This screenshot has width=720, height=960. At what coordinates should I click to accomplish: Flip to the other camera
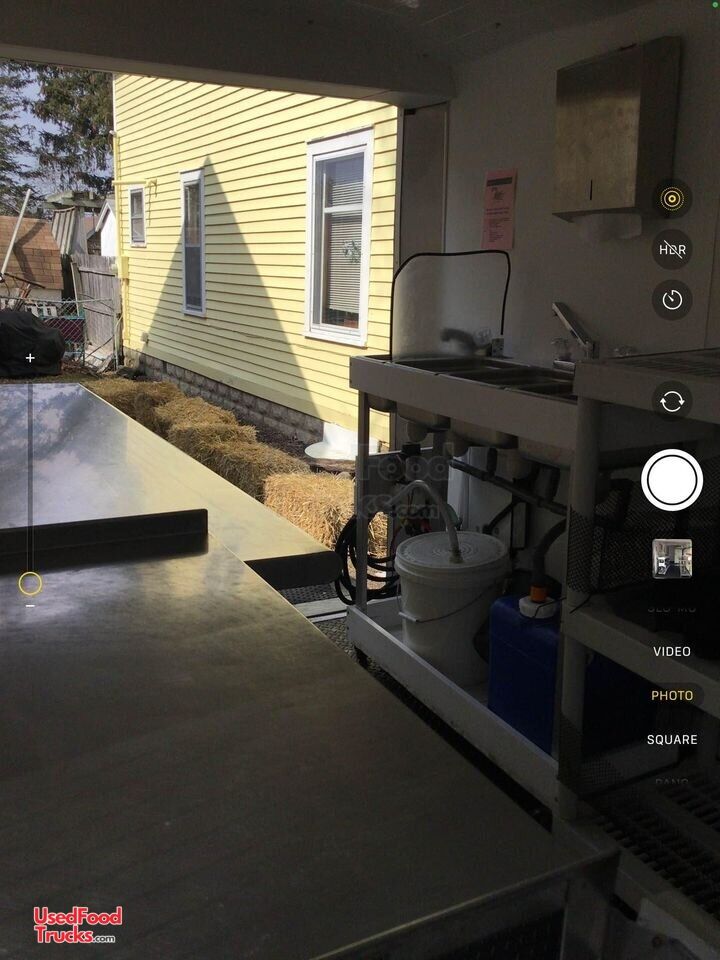[672, 401]
